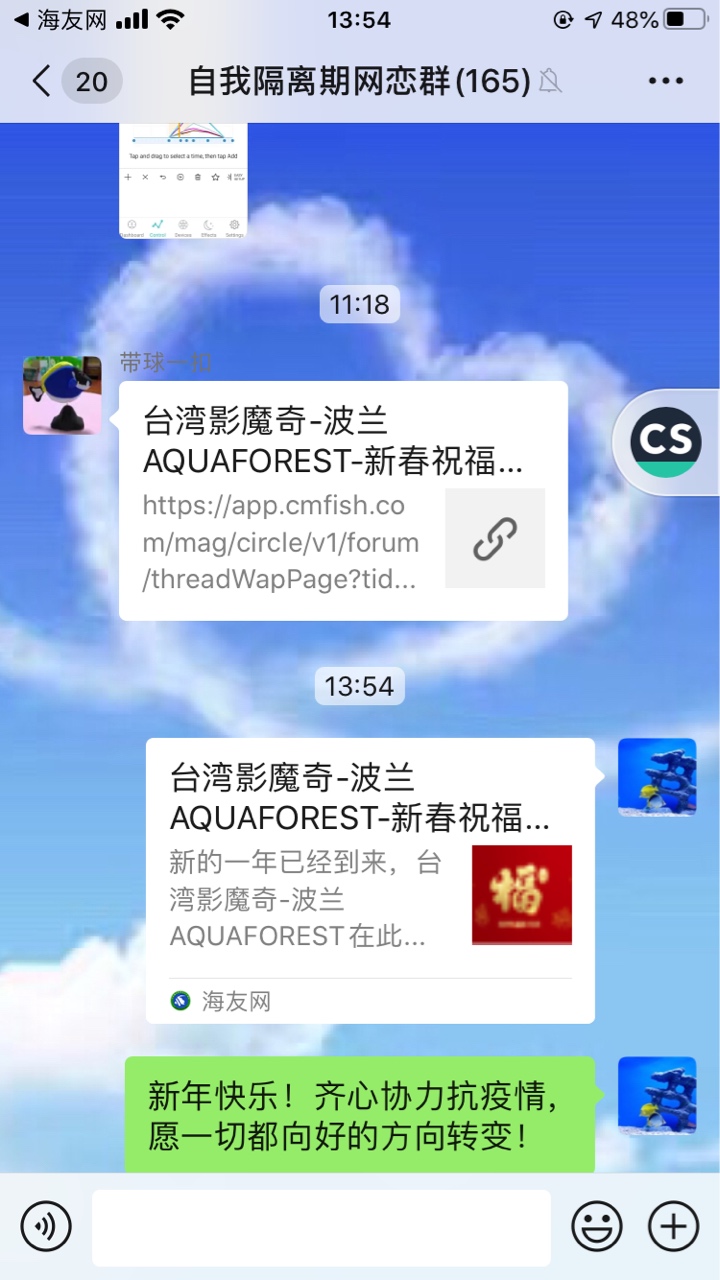Go back to the chat list
This screenshot has height=1280, width=720.
(42, 81)
